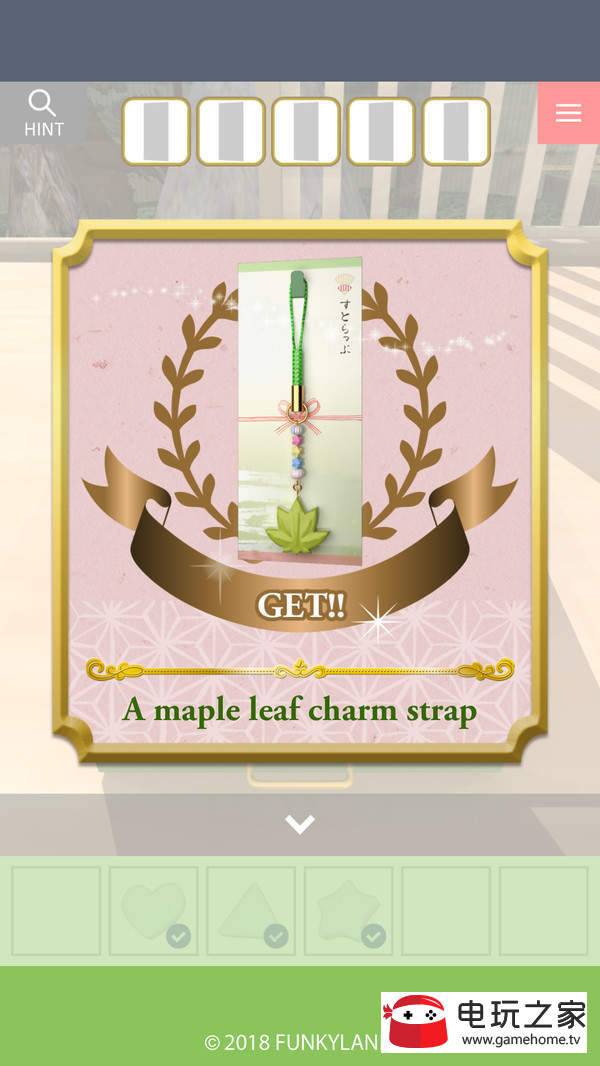Select the triangle item in inventory

pyautogui.click(x=250, y=910)
